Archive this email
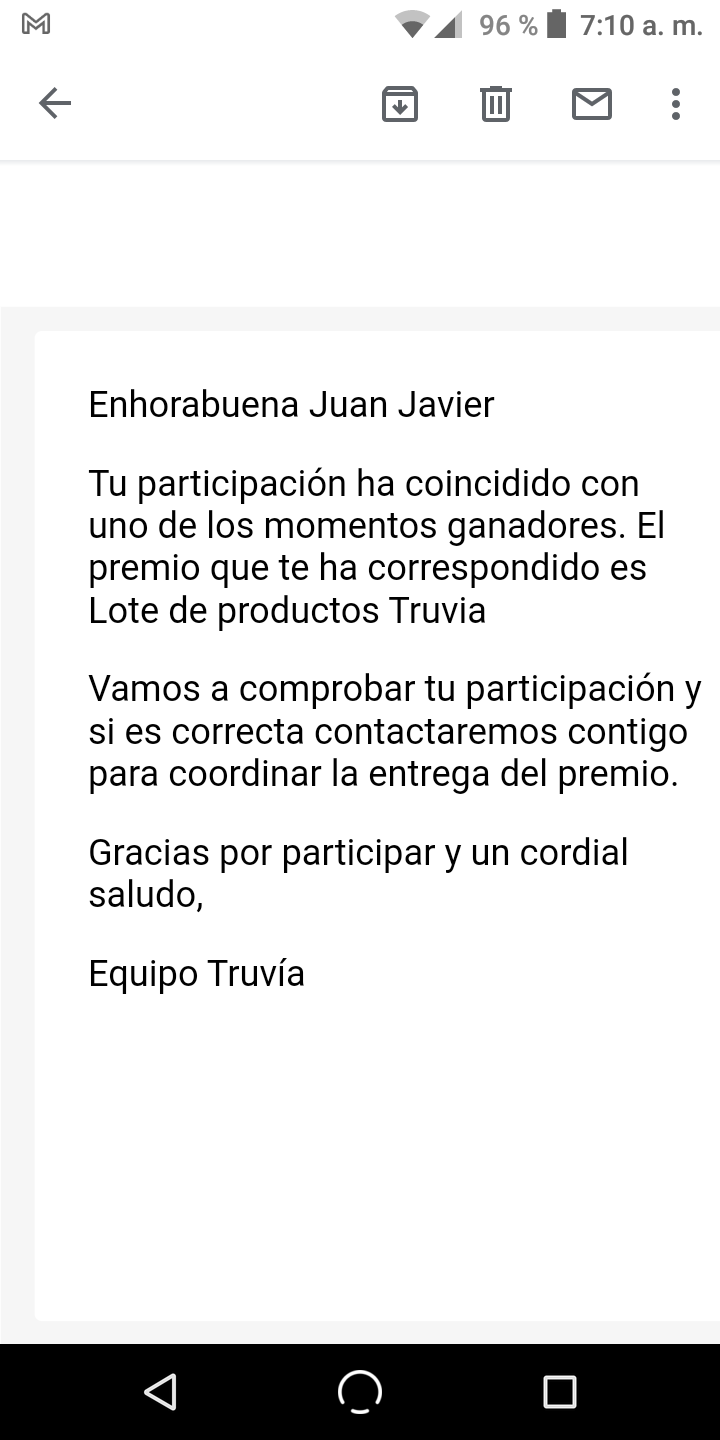 coord(400,104)
